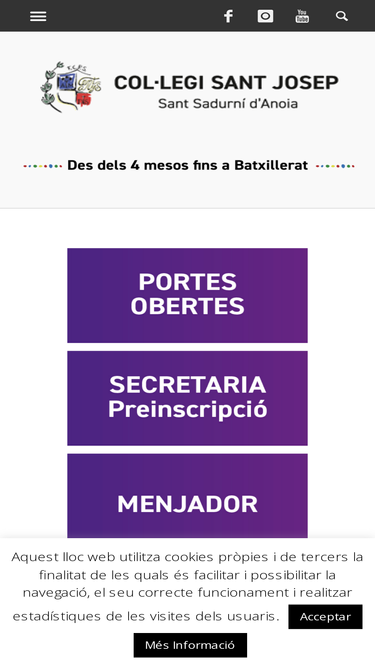Image resolution: width=375 pixels, height=667 pixels.
Task: Select Secretaria Preinscripció tile
Action: (188, 398)
